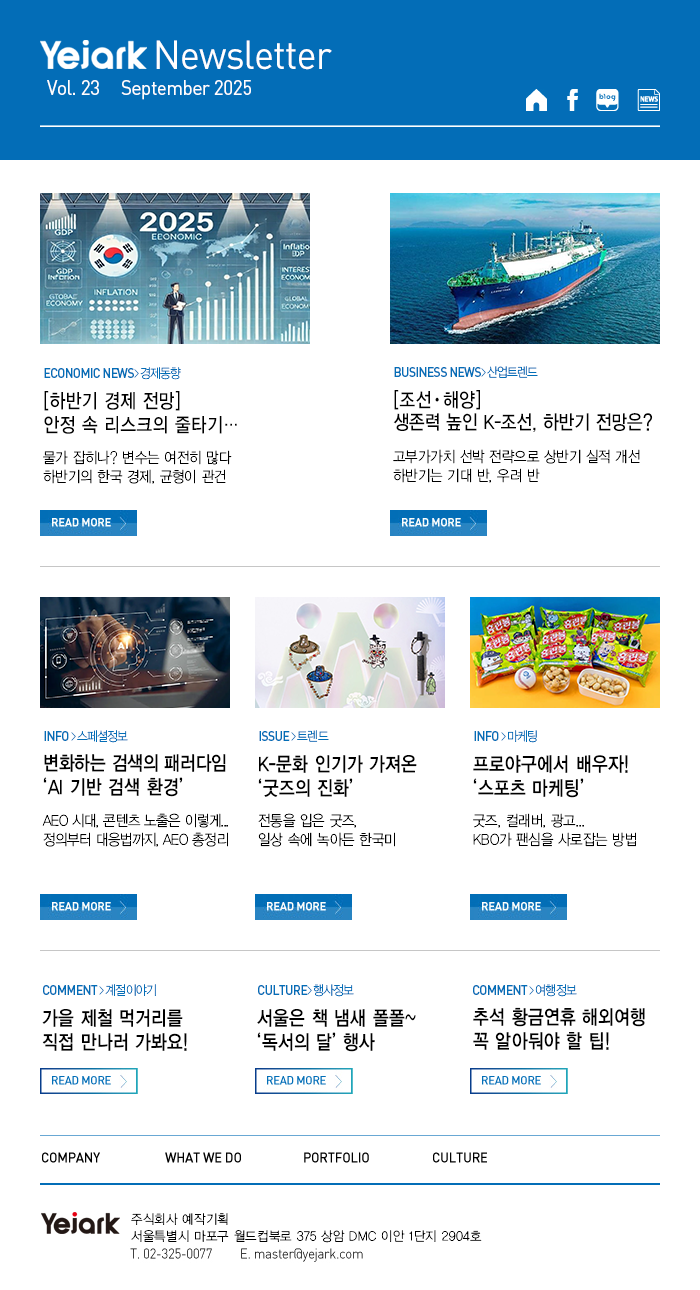The height and width of the screenshot is (1290, 700).
Task: Open the news icon in the header
Action: [648, 100]
